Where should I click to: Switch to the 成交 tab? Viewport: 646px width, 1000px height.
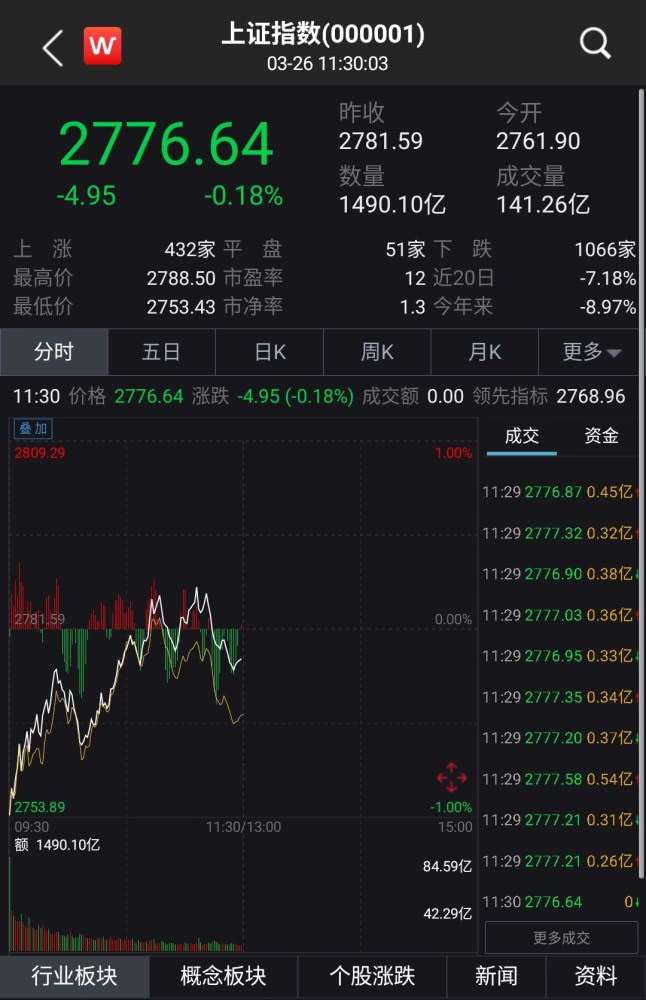coord(521,436)
